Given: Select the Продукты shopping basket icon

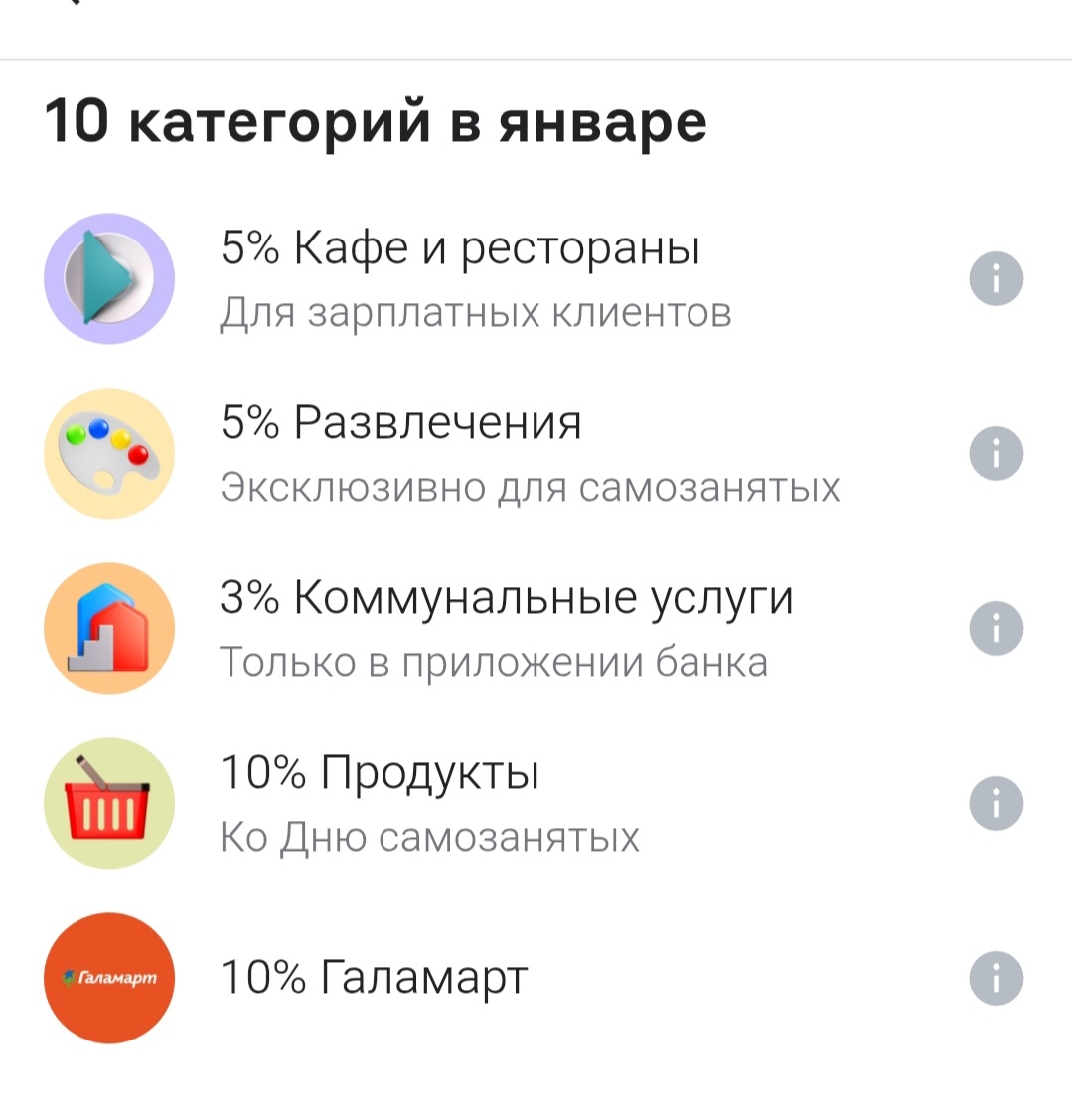Looking at the screenshot, I should (x=109, y=803).
